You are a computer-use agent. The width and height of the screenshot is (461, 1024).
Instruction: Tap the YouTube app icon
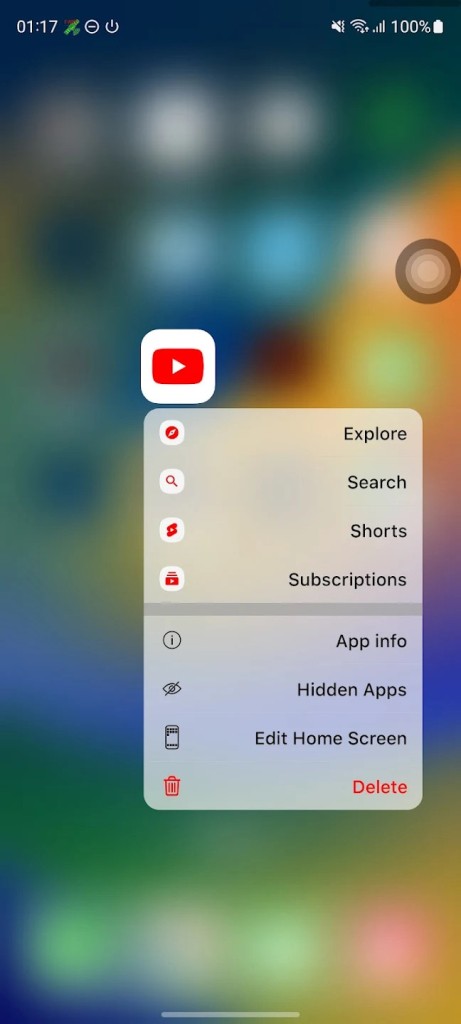pyautogui.click(x=178, y=366)
